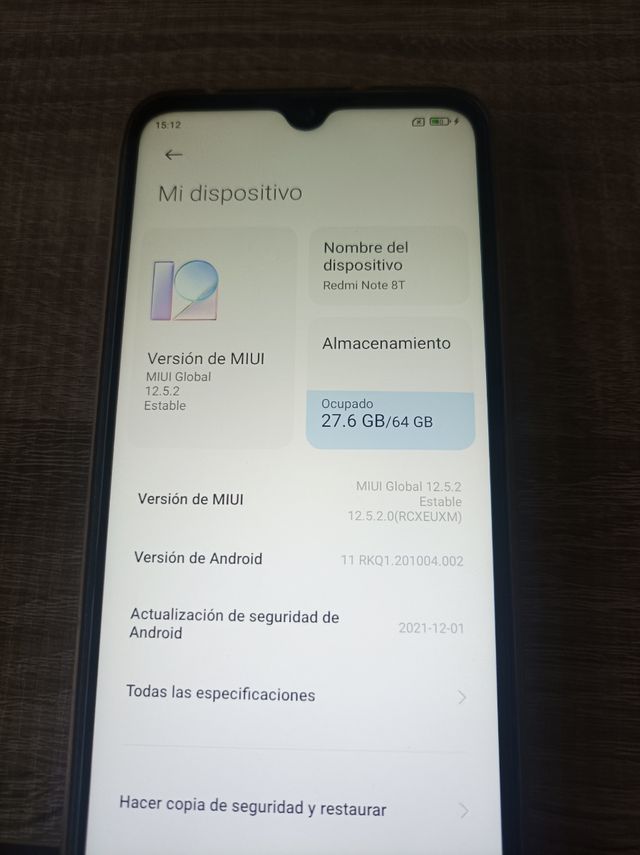Open Nombre del dispositivo card
This screenshot has width=640, height=855.
coord(387,265)
